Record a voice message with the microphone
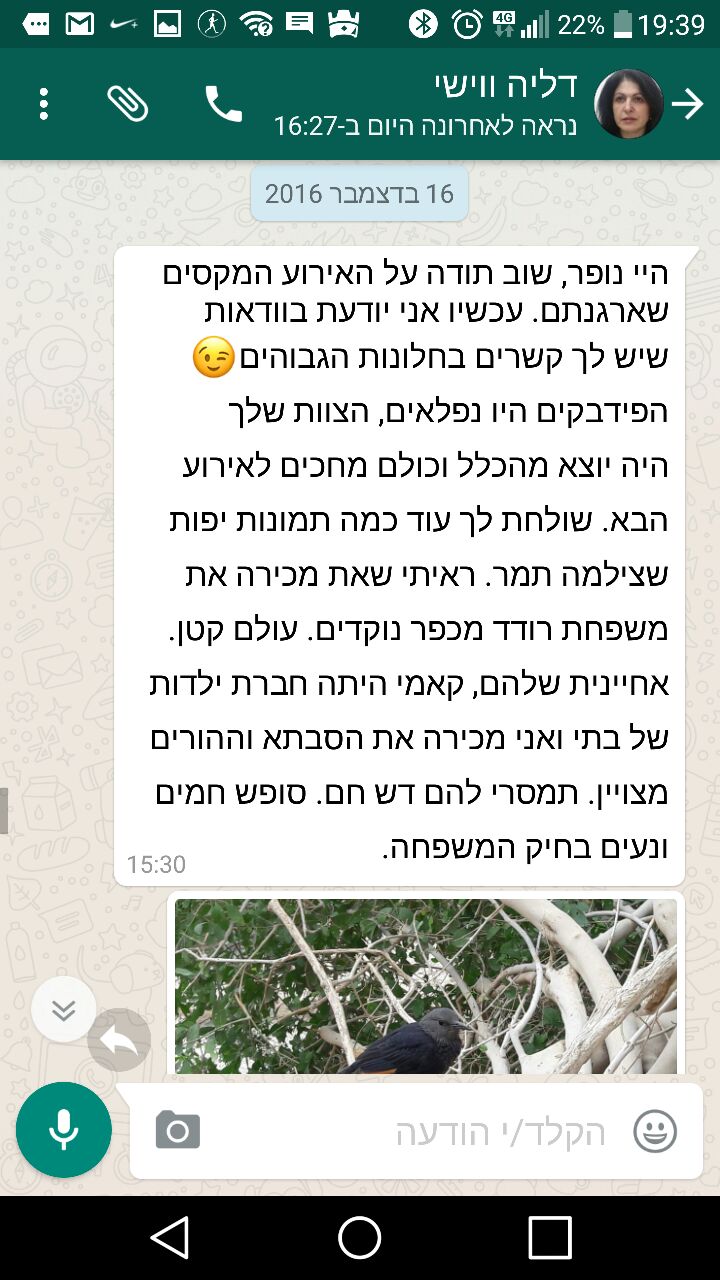The height and width of the screenshot is (1280, 720). click(x=64, y=1130)
